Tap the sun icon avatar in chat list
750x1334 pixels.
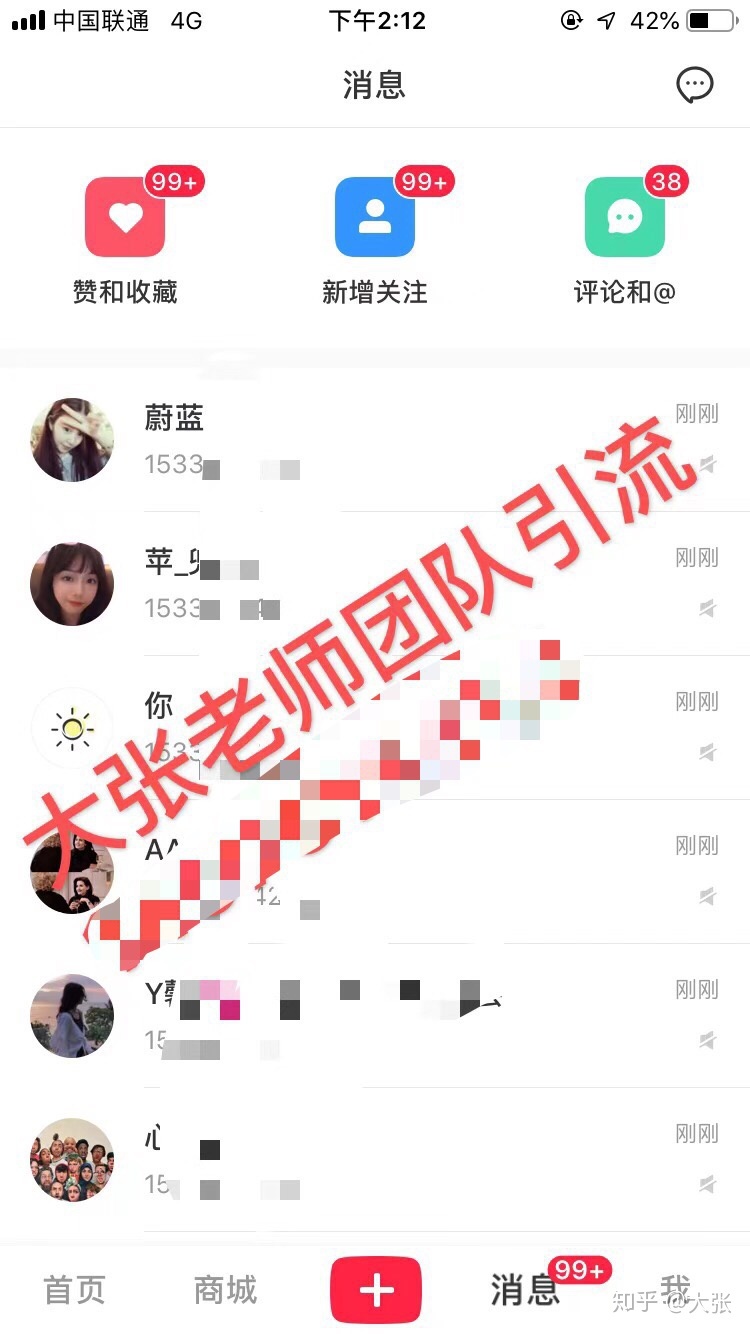[71, 727]
